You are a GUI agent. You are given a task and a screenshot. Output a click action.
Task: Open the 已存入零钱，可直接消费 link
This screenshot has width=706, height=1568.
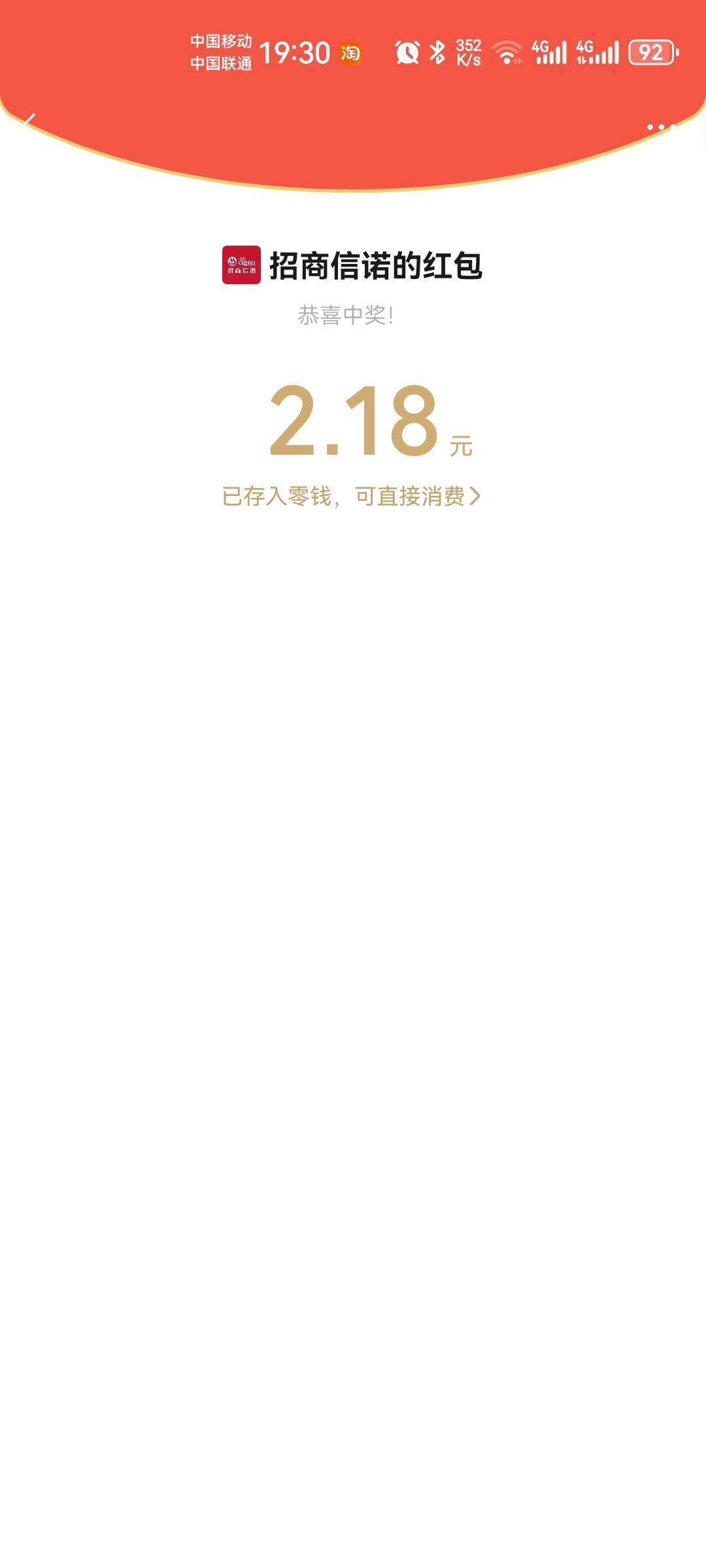(x=351, y=497)
